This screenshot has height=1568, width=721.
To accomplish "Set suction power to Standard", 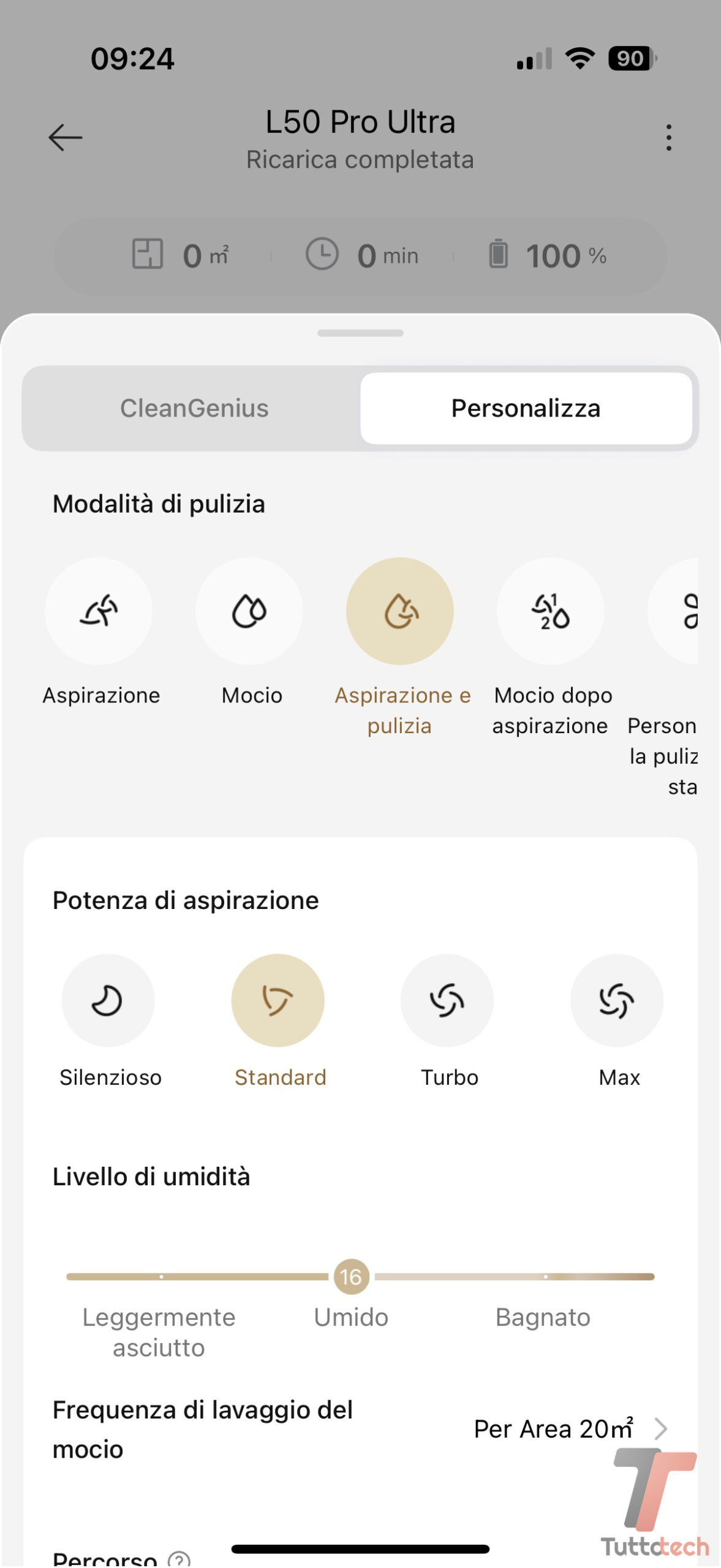I will [278, 1000].
